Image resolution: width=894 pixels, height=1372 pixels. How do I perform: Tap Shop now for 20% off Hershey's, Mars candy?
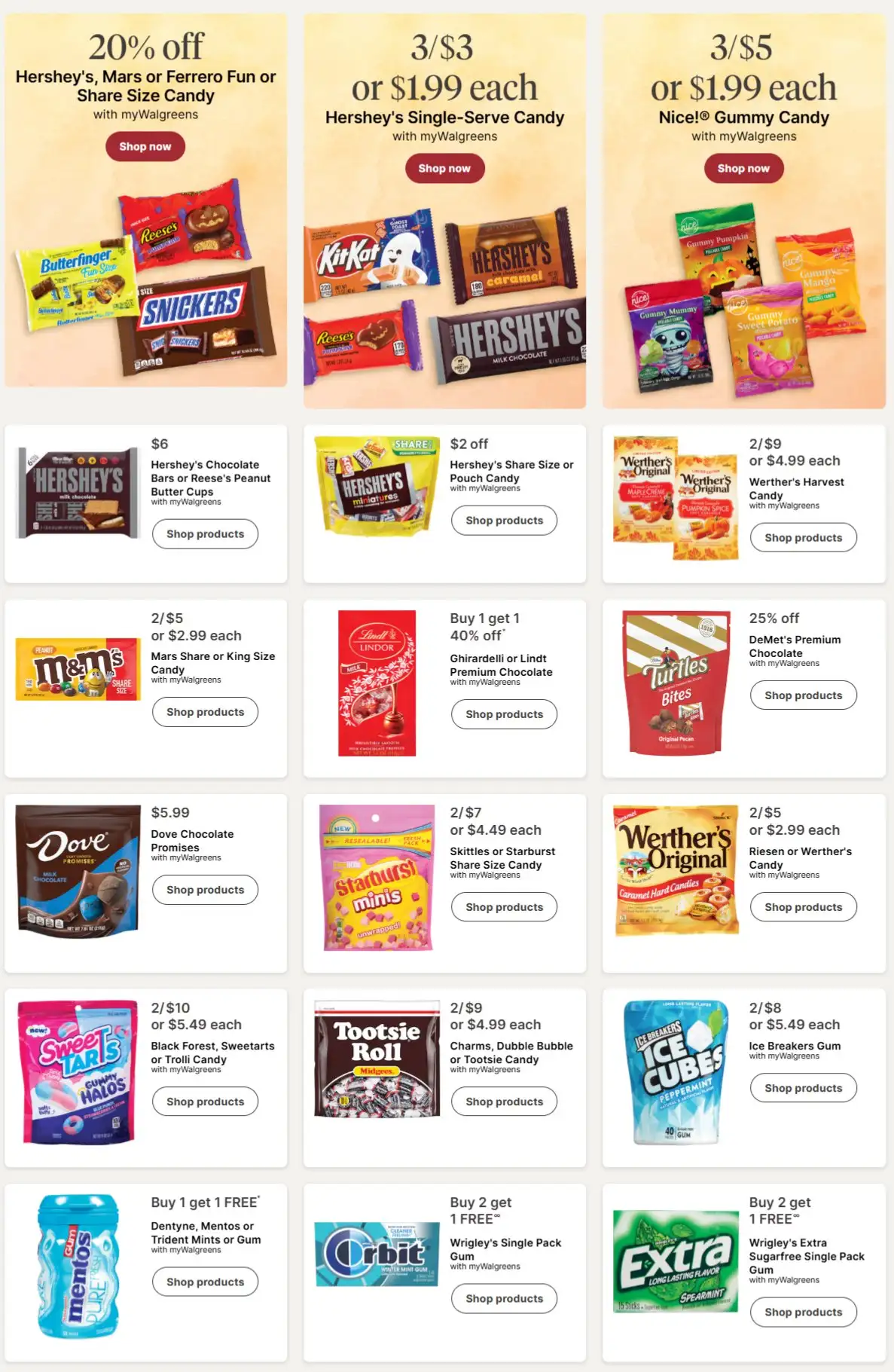(145, 146)
